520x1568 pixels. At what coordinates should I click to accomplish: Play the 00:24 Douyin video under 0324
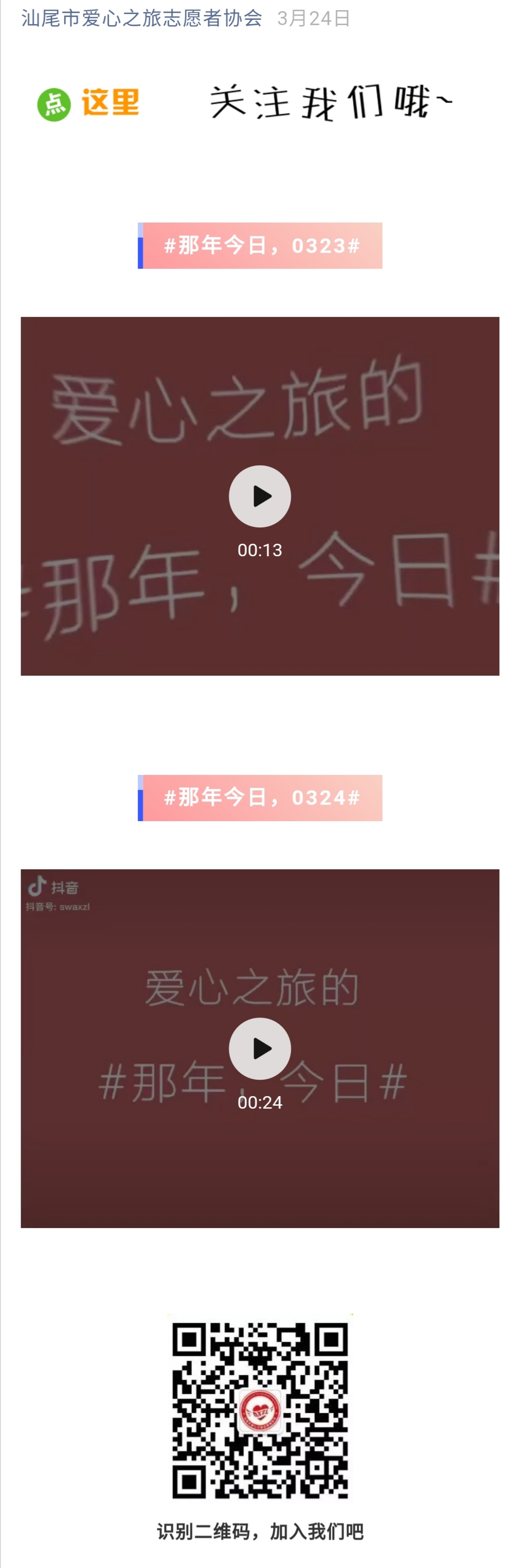click(x=260, y=1048)
